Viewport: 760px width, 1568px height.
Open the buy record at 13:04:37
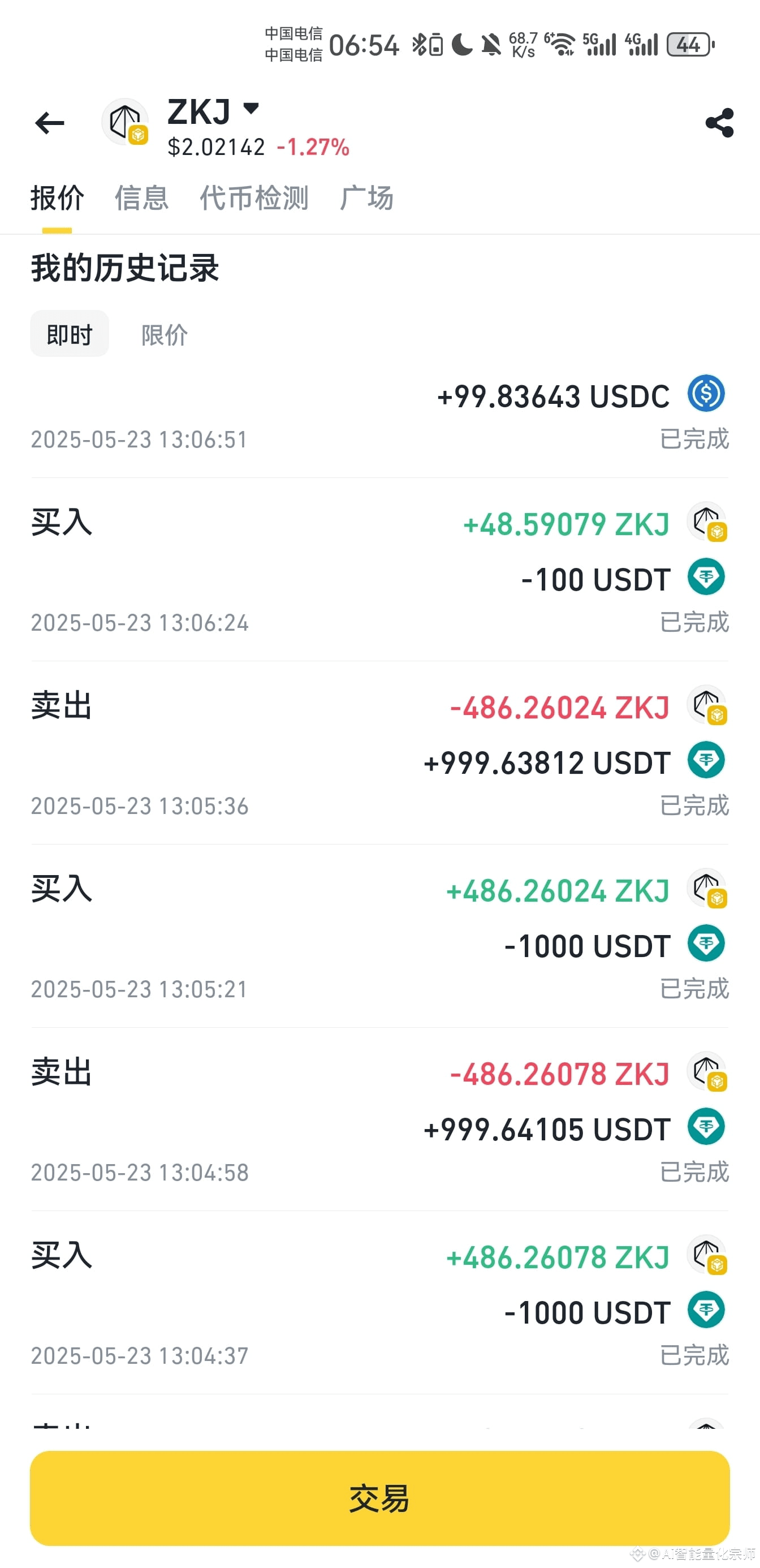pyautogui.click(x=379, y=1303)
